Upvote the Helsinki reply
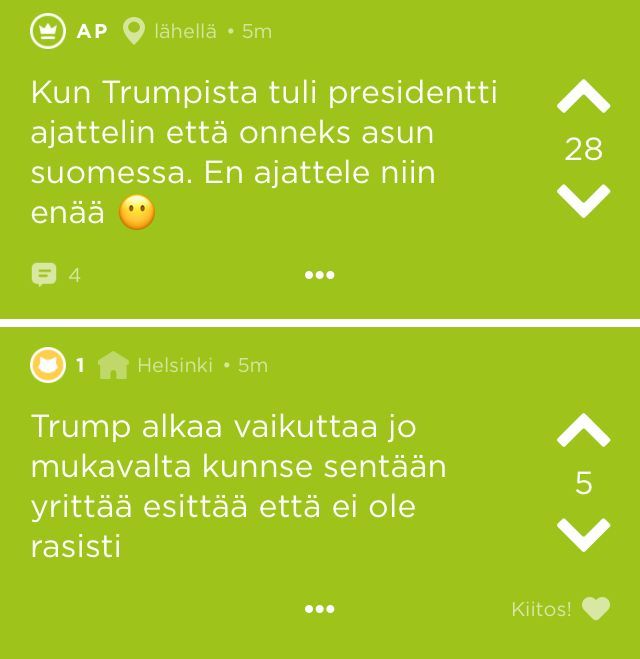Image resolution: width=640 pixels, height=659 pixels. 583,431
